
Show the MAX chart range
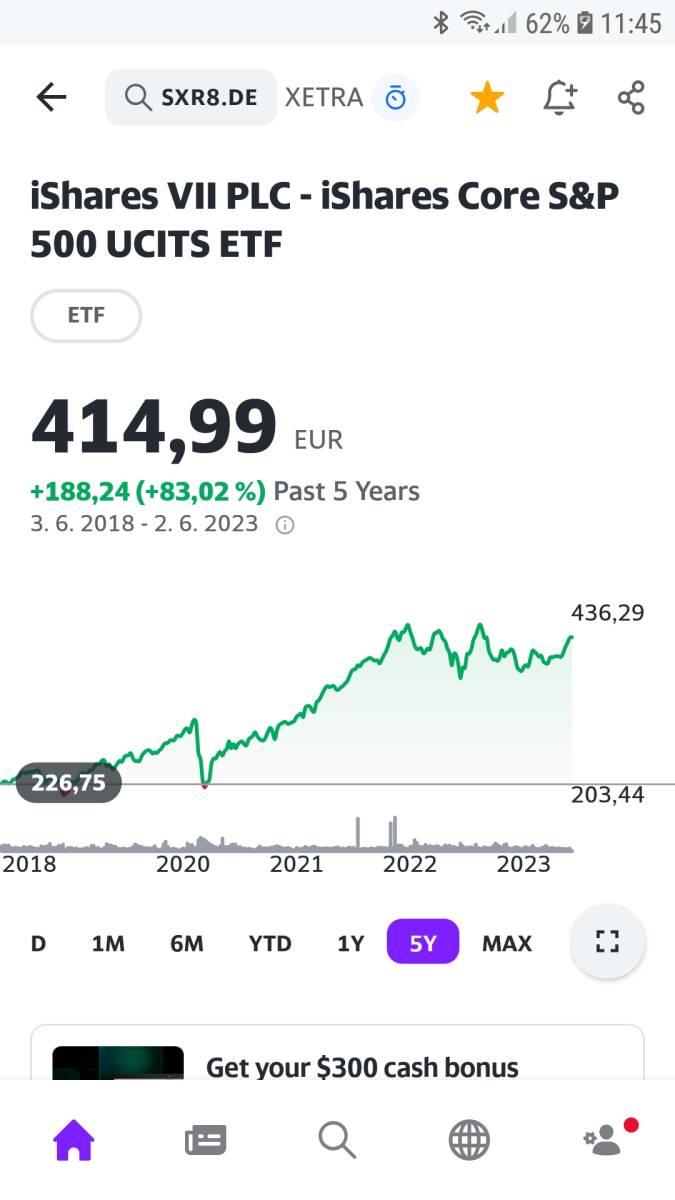(x=507, y=943)
